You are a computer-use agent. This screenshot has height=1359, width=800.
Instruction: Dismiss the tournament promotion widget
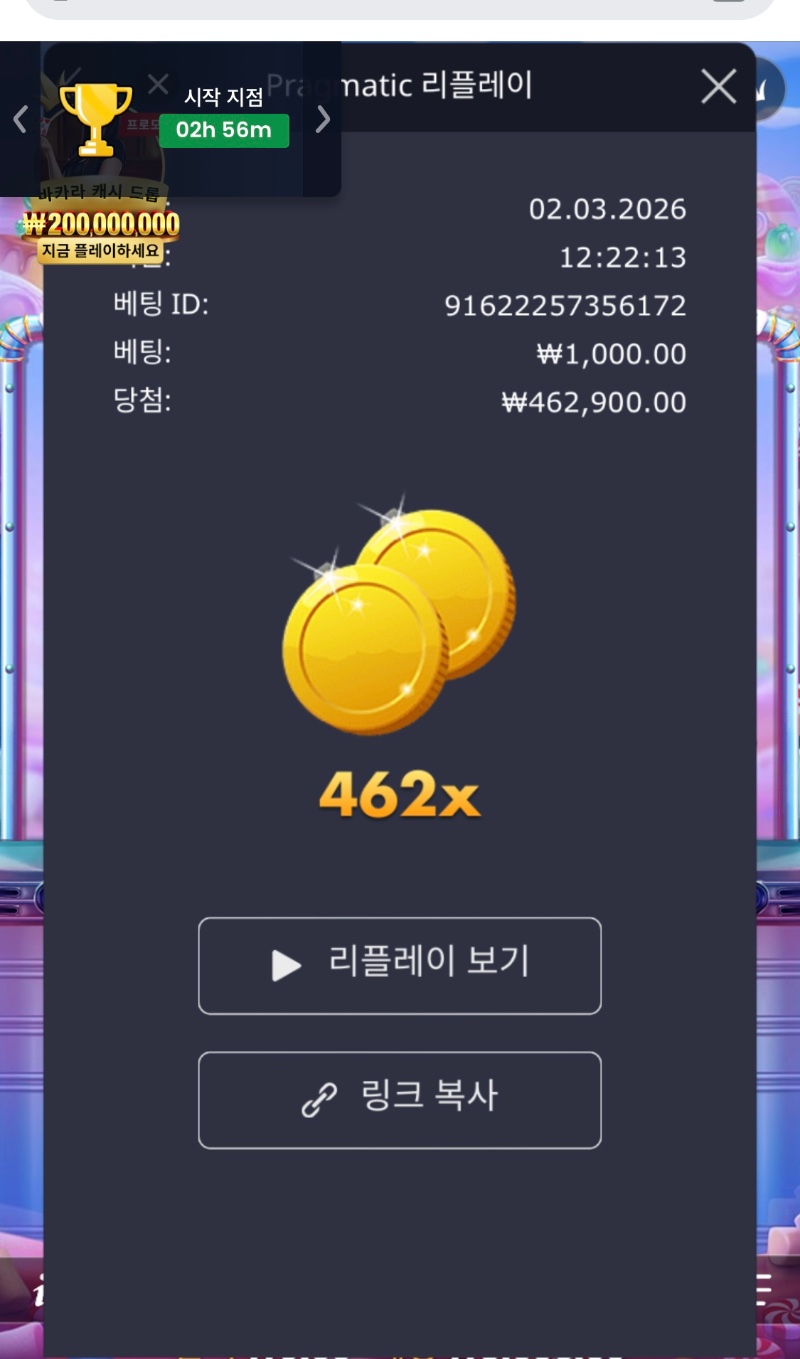[157, 84]
